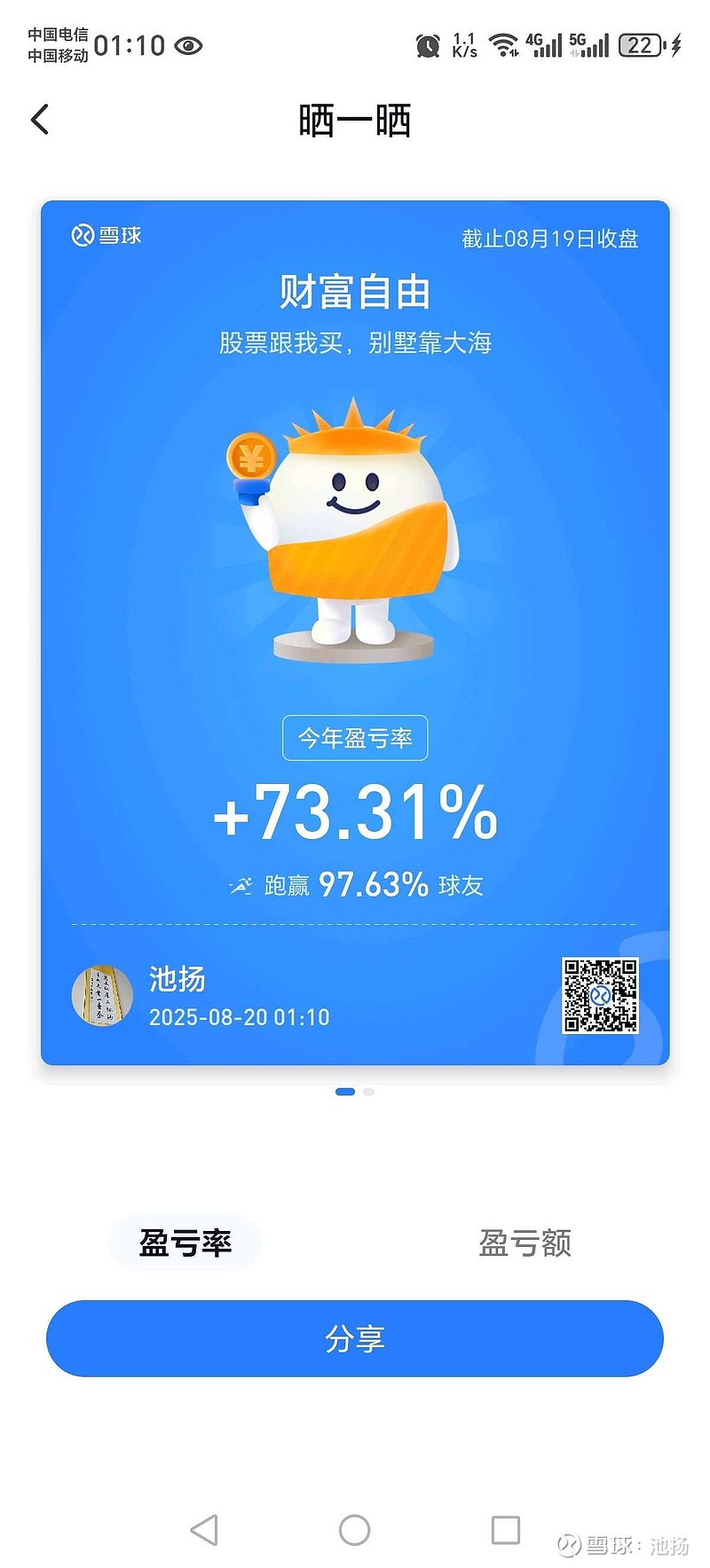Tap the blue 分享 button
The height and width of the screenshot is (1568, 710).
(355, 1338)
